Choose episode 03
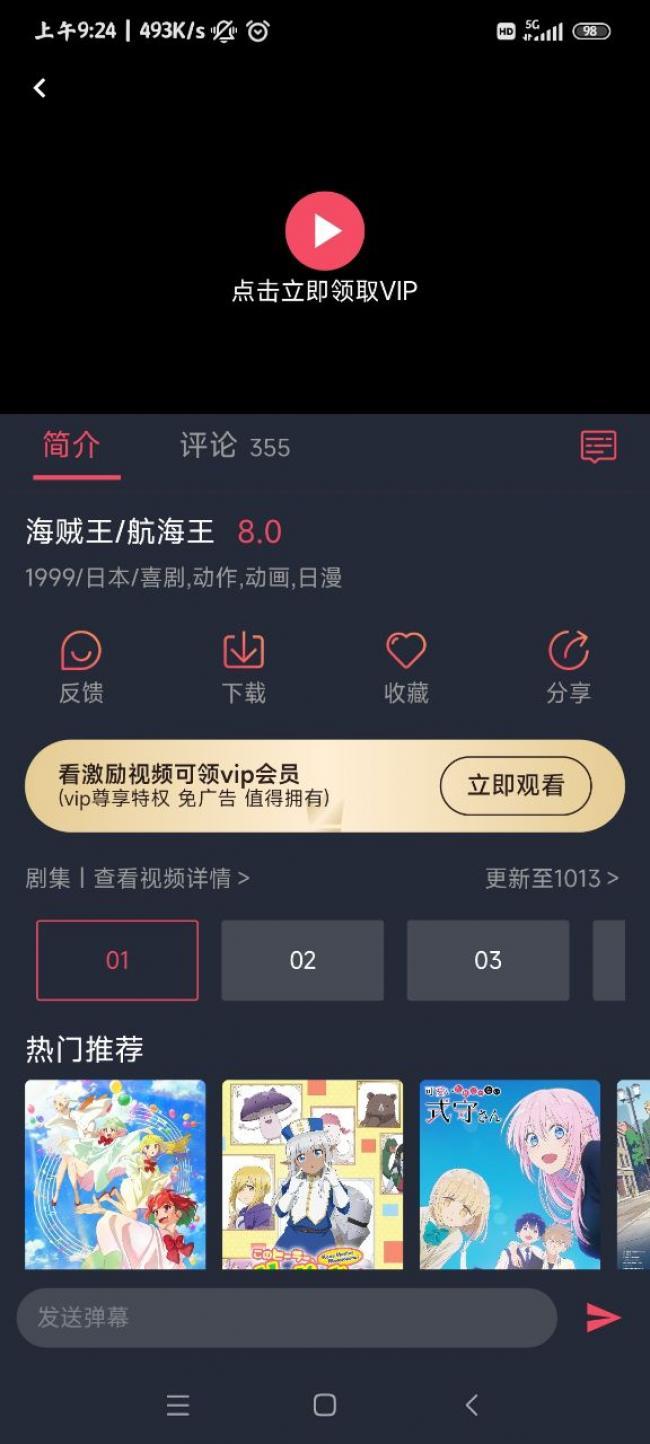The width and height of the screenshot is (650, 1444). (x=488, y=960)
